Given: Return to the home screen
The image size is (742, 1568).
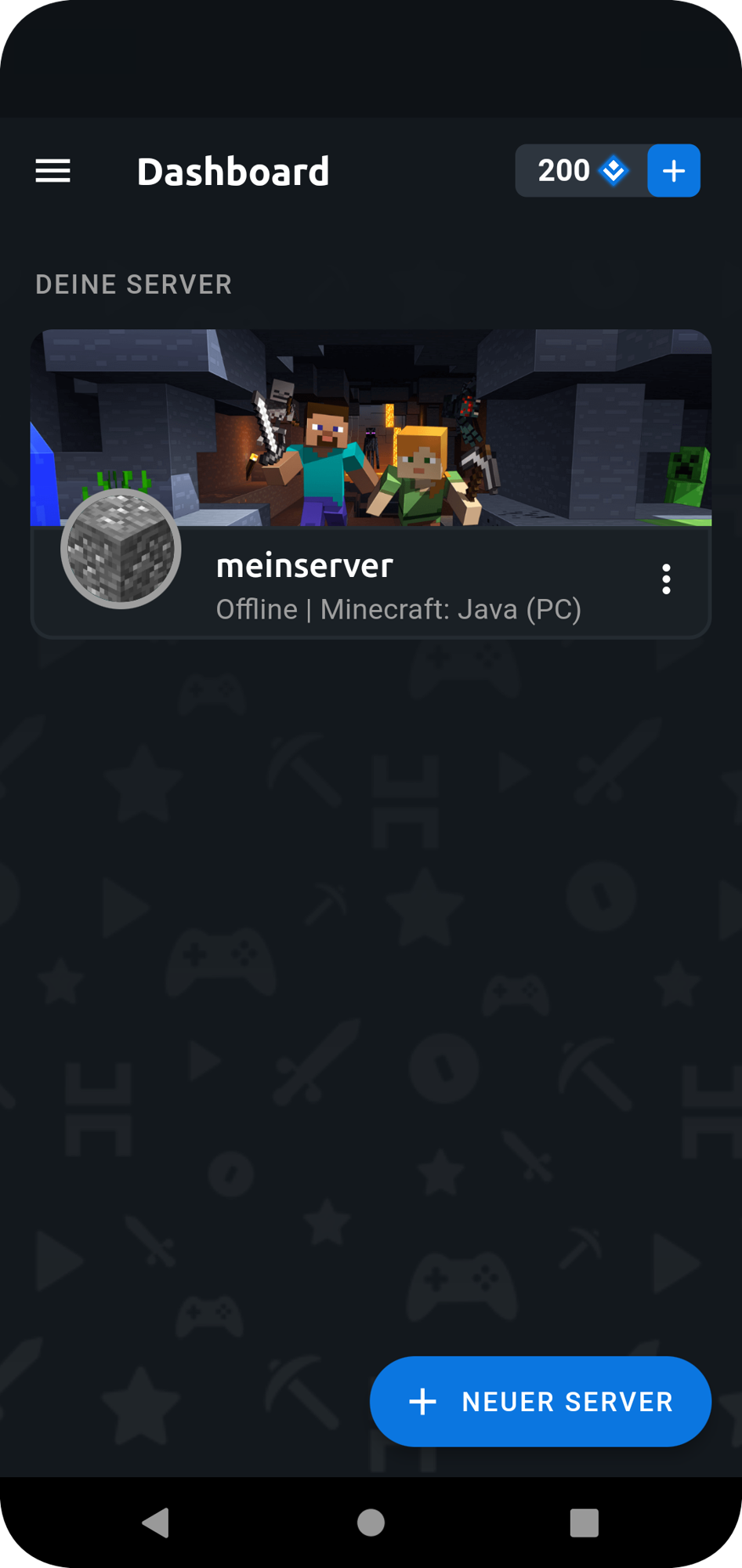Looking at the screenshot, I should (371, 1523).
